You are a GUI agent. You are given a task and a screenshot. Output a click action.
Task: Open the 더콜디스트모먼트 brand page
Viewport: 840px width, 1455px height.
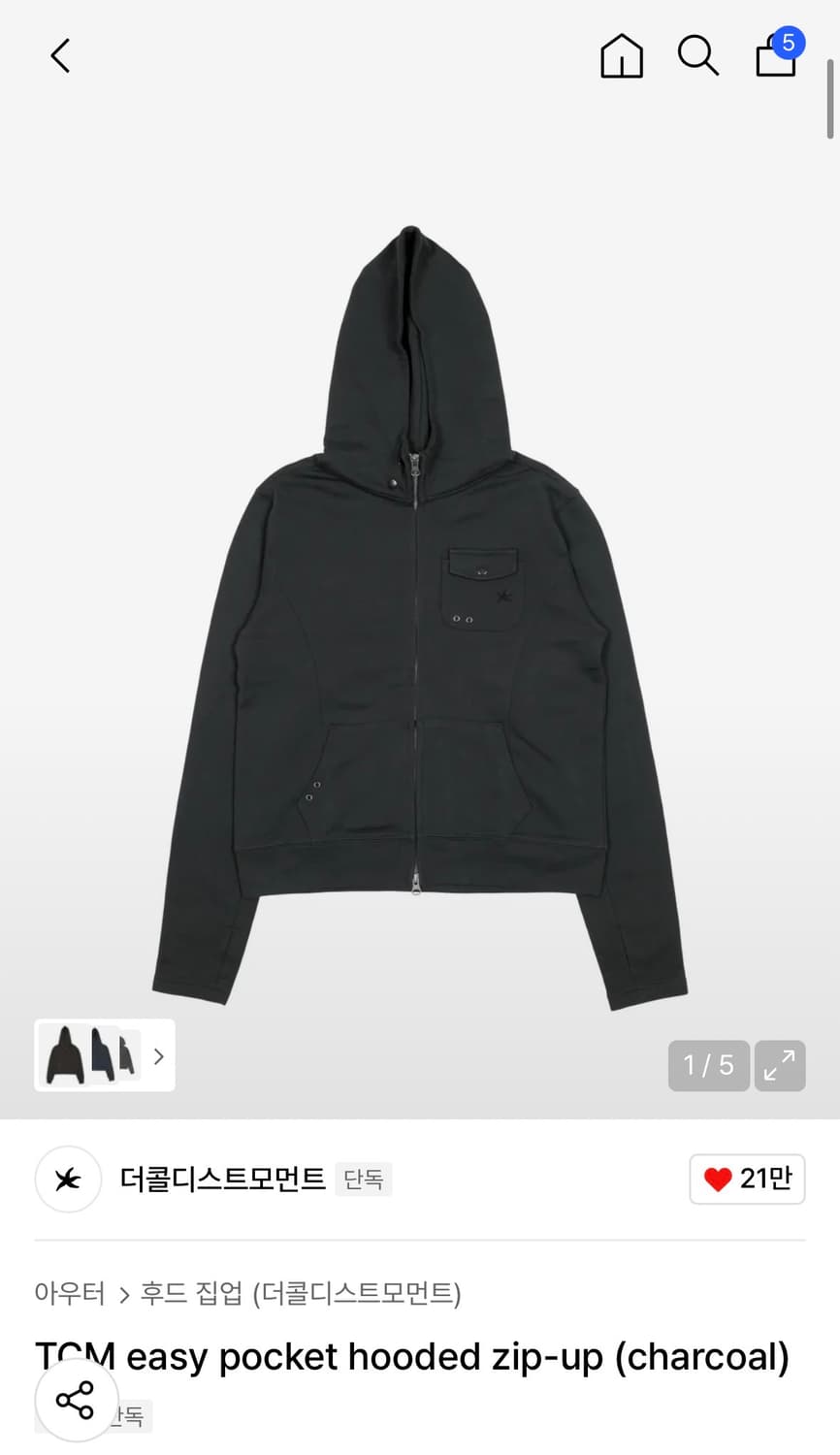(x=222, y=1180)
